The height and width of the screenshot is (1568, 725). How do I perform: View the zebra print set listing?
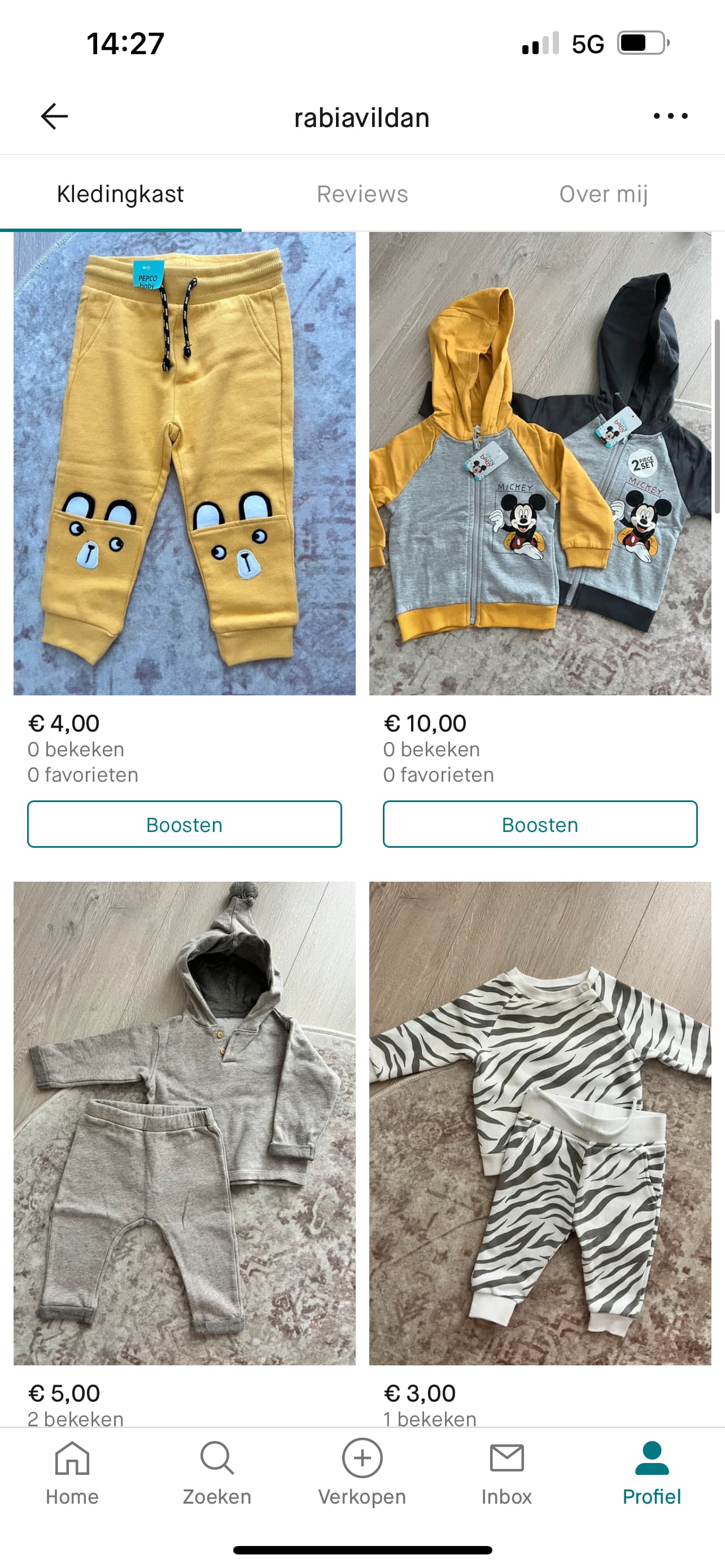click(540, 1123)
